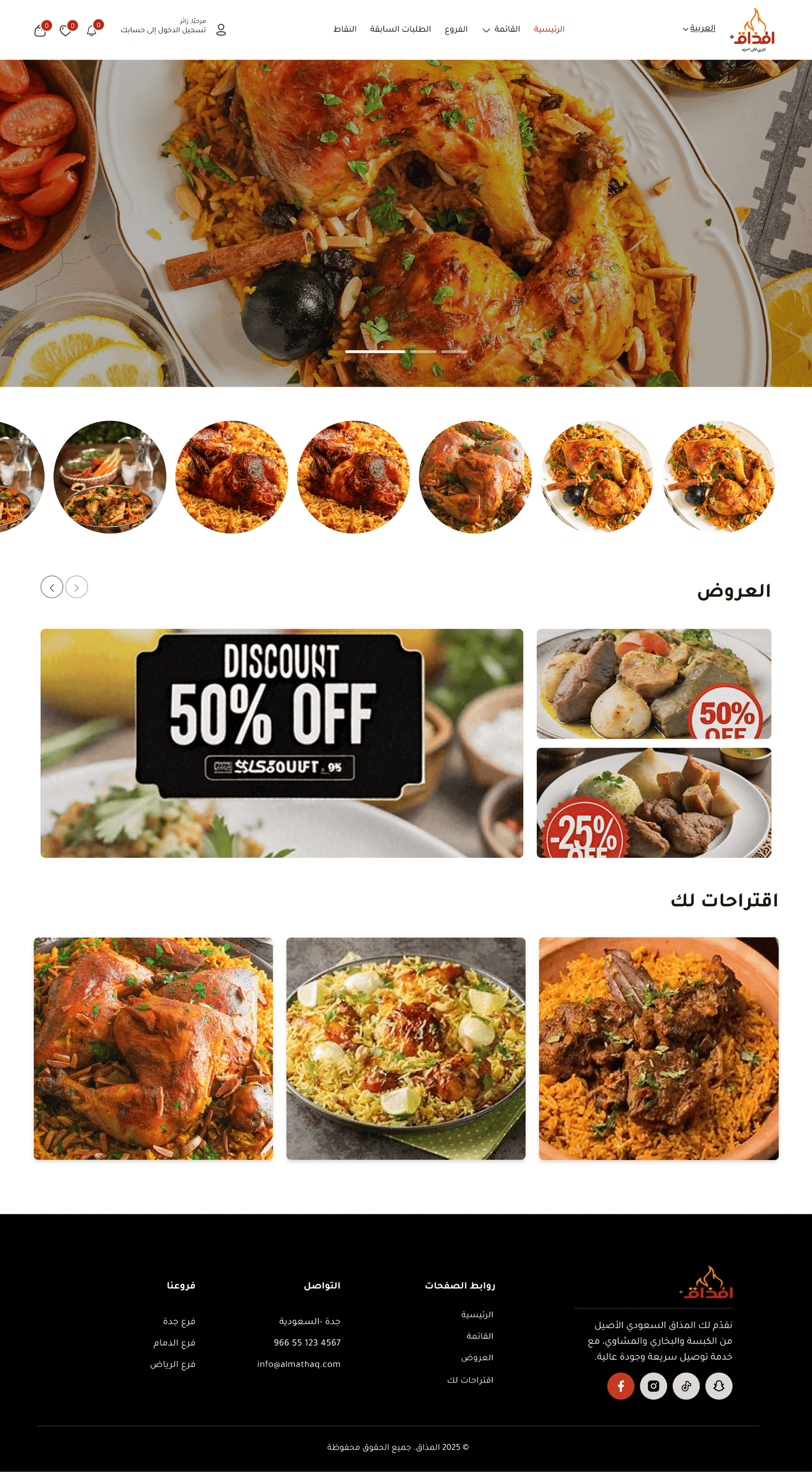
Task: Visit the Facebook page from footer
Action: (x=621, y=1386)
